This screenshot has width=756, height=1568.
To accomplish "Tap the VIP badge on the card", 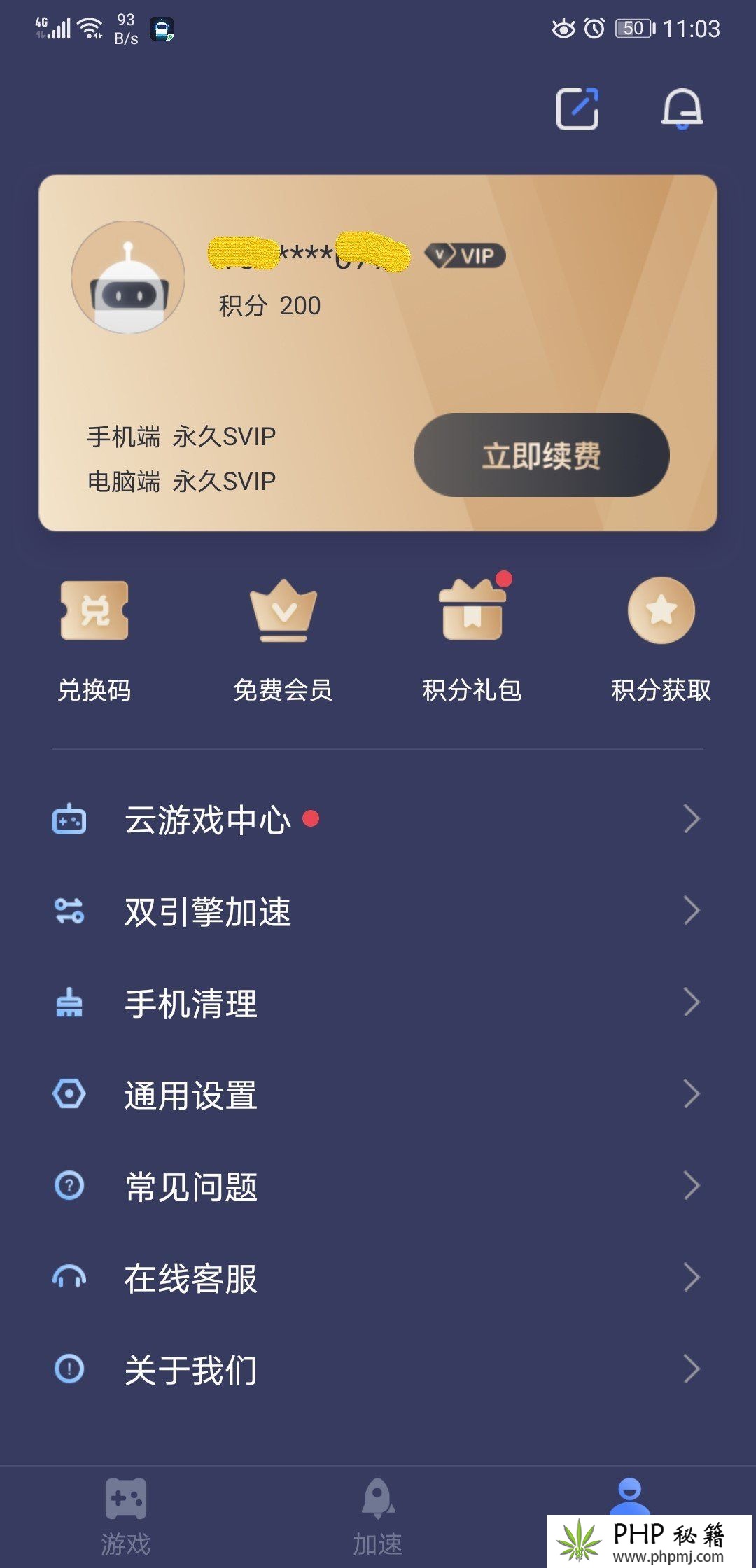I will tap(465, 255).
